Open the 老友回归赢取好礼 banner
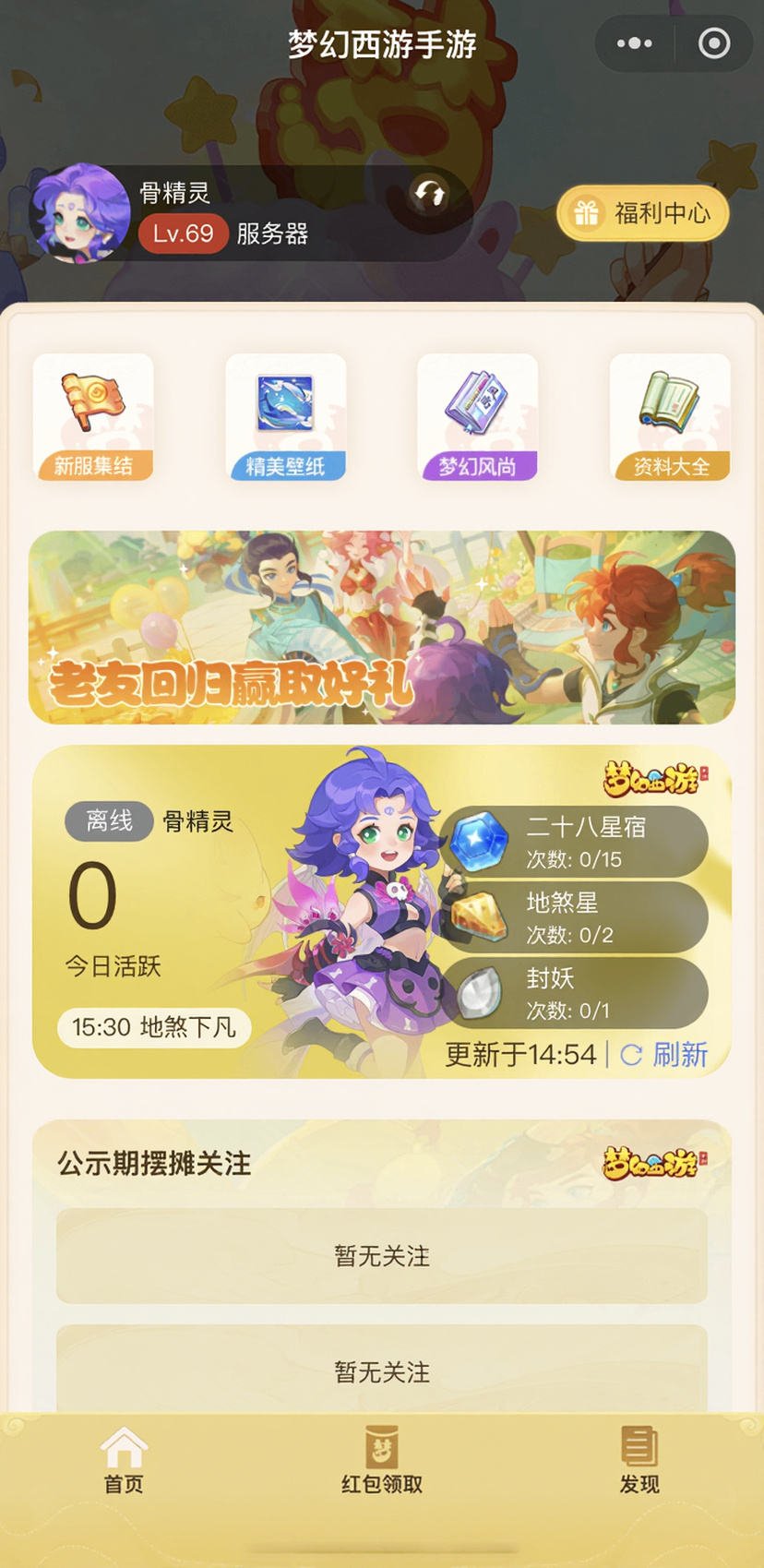The image size is (764, 1568). tap(382, 627)
